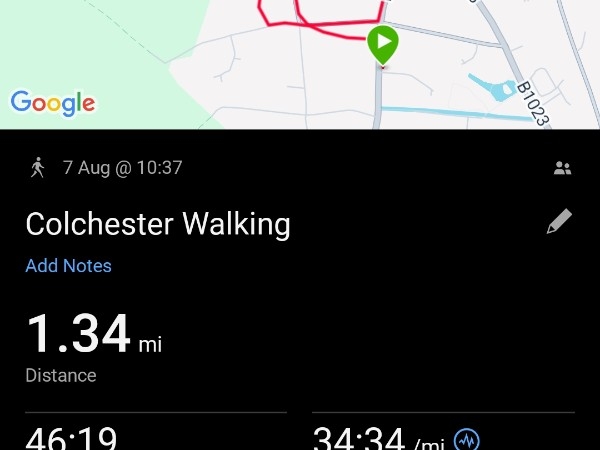Tap the Add Notes link
The height and width of the screenshot is (450, 600).
[x=68, y=266]
